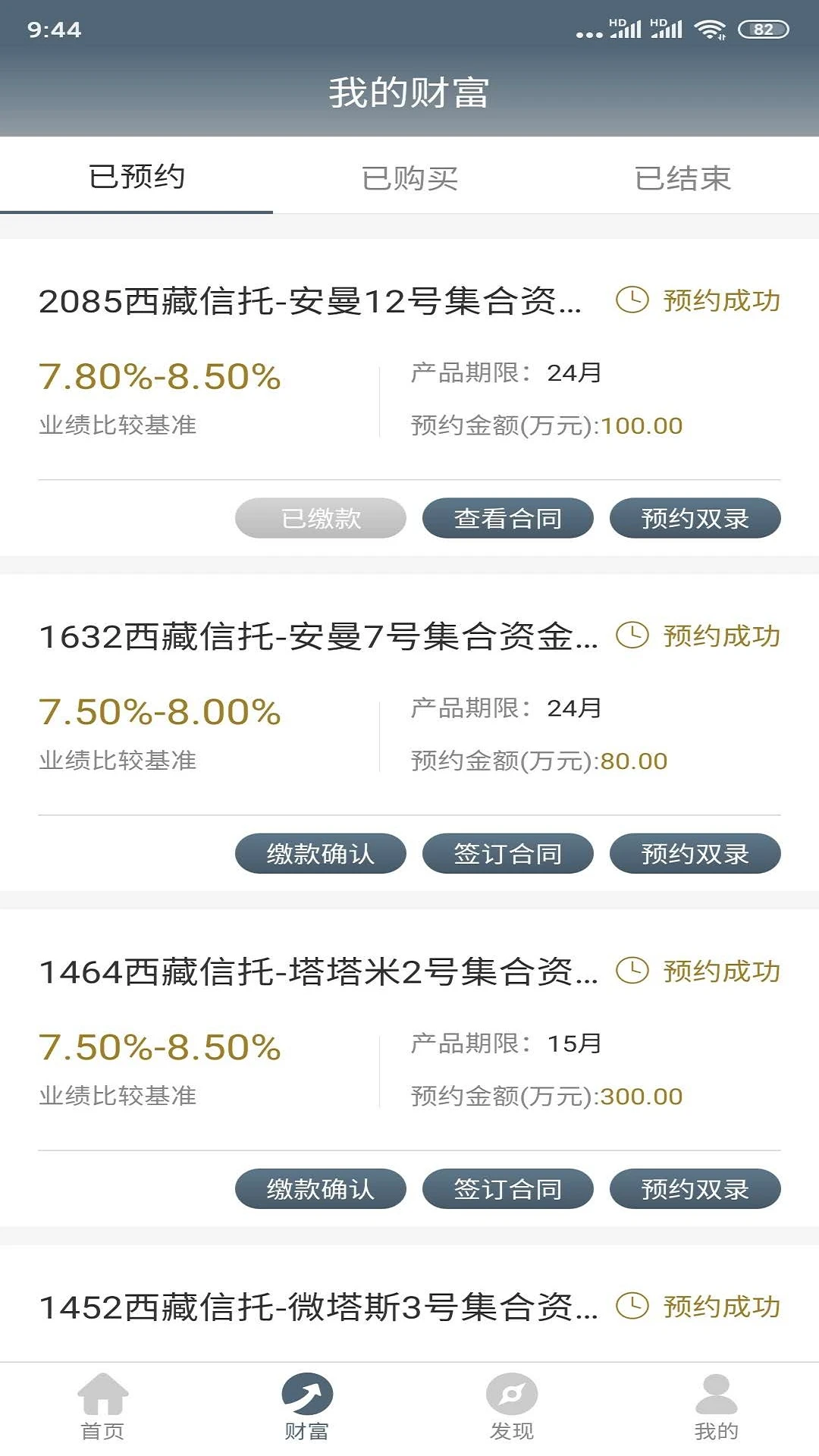This screenshot has height=1456, width=819.
Task: Click the clock icon beside 安曼12号 预约成功 status
Action: click(x=632, y=300)
